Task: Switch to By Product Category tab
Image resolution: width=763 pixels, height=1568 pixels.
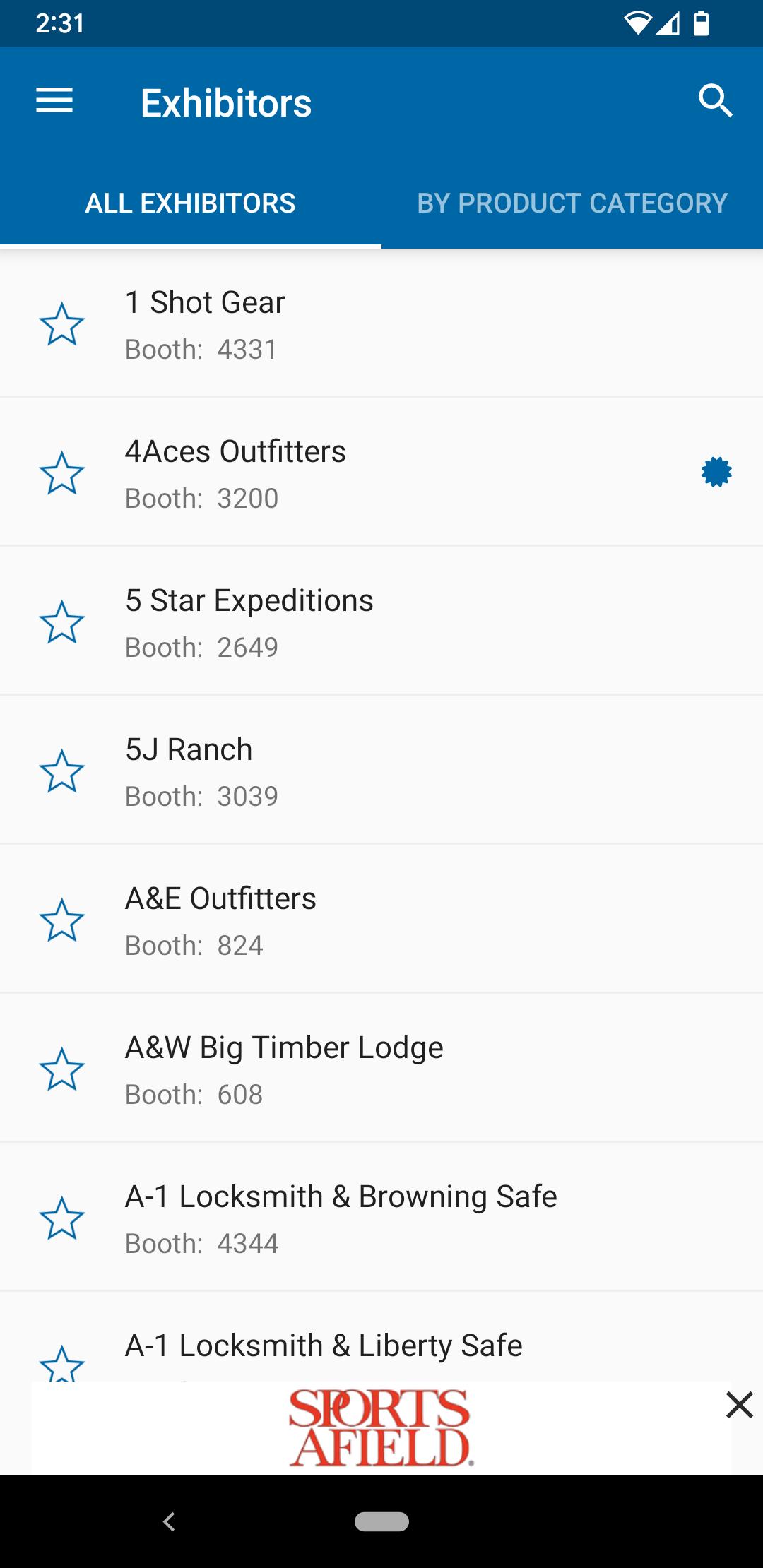Action: coord(572,203)
